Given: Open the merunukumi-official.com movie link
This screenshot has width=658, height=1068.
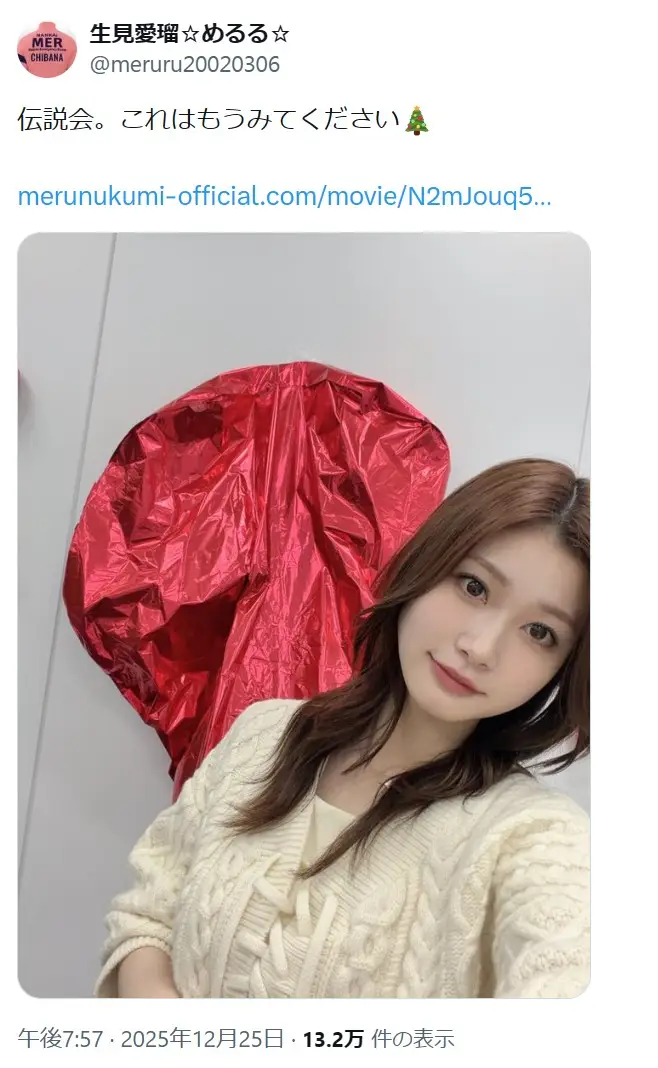Looking at the screenshot, I should (x=284, y=195).
